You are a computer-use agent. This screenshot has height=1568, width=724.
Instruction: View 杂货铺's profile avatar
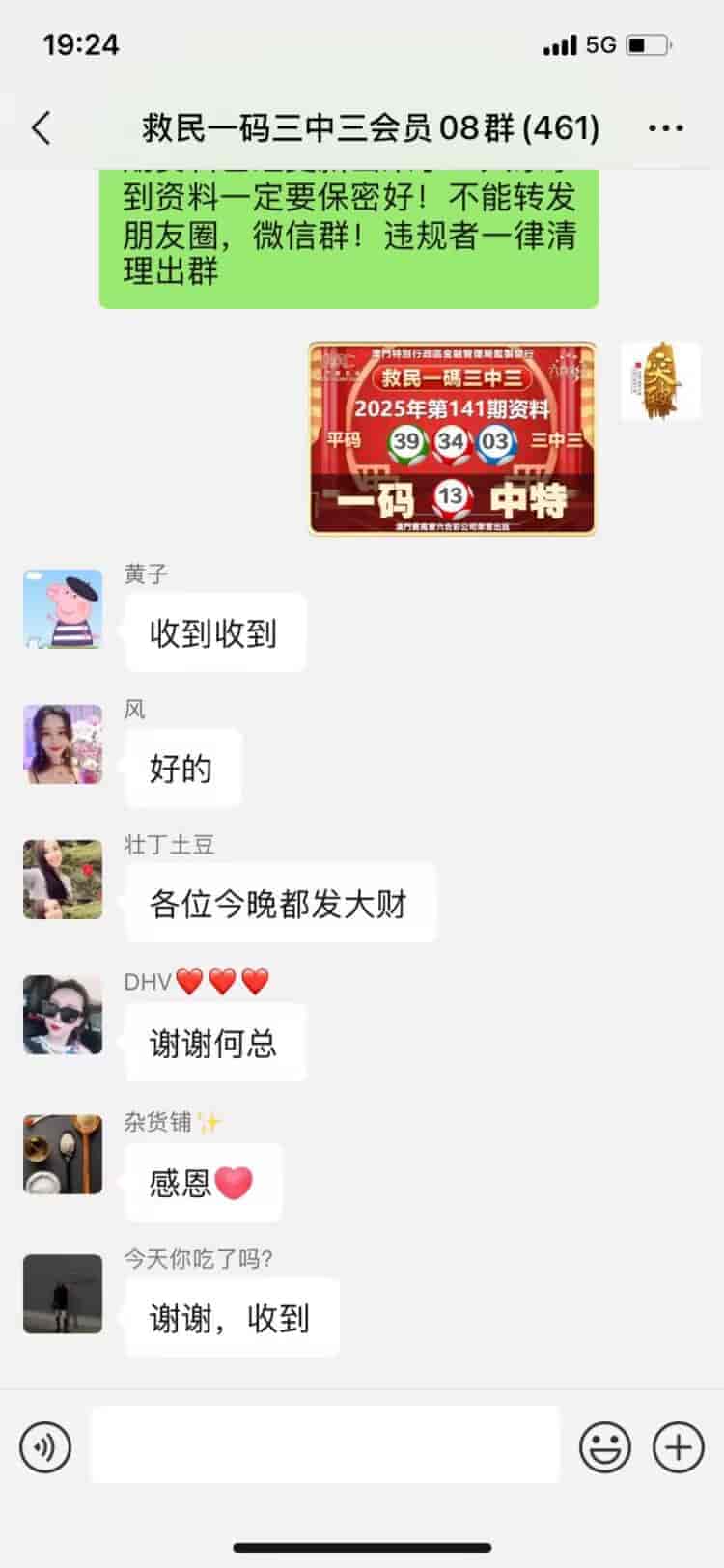click(63, 1155)
